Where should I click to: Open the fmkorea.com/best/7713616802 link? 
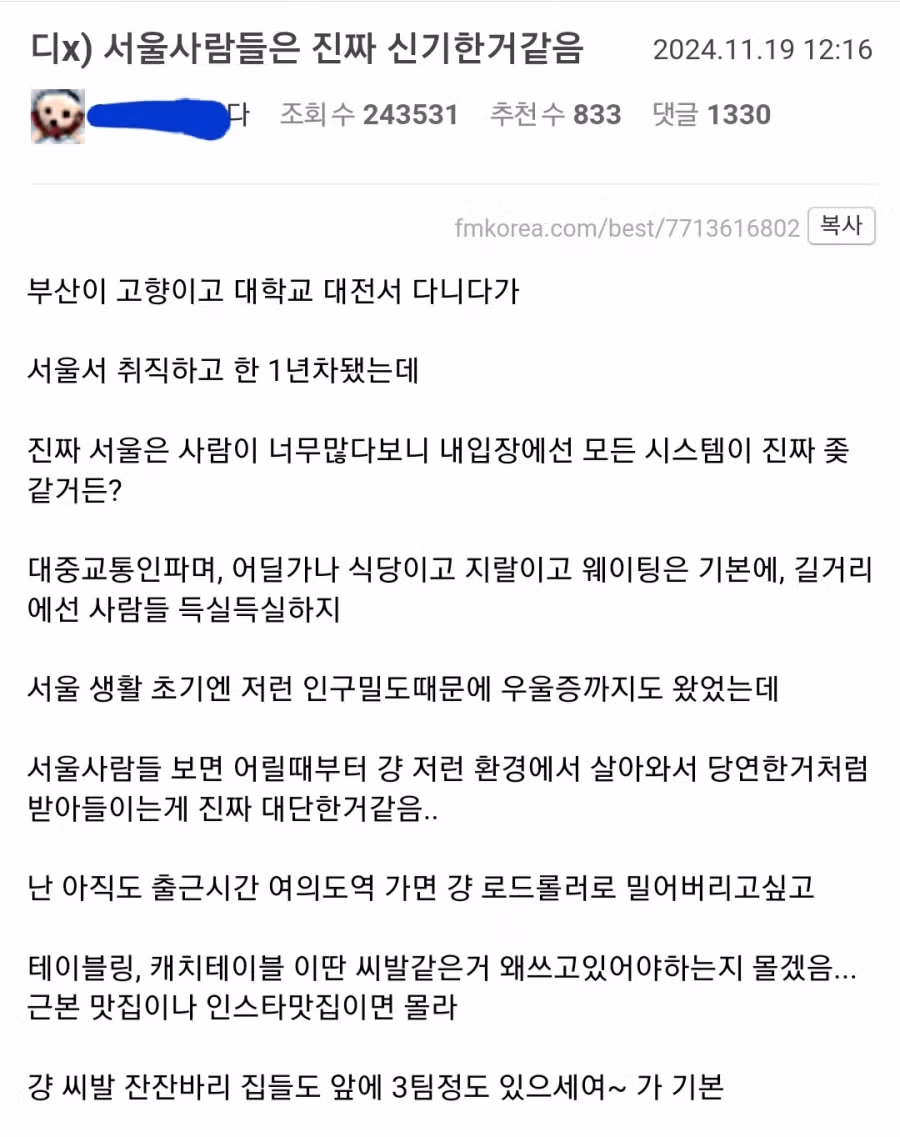pos(627,228)
